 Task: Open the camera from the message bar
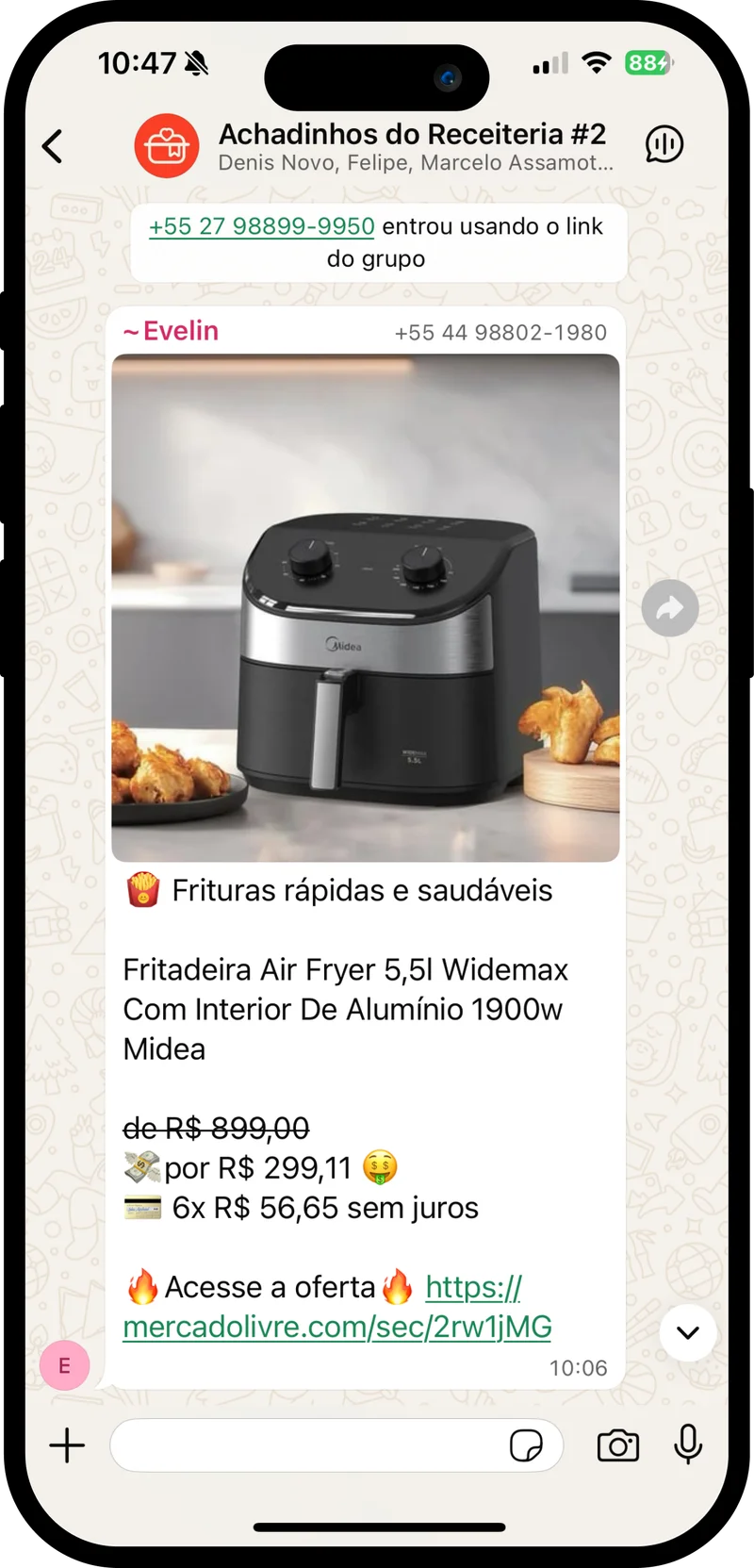point(617,1445)
